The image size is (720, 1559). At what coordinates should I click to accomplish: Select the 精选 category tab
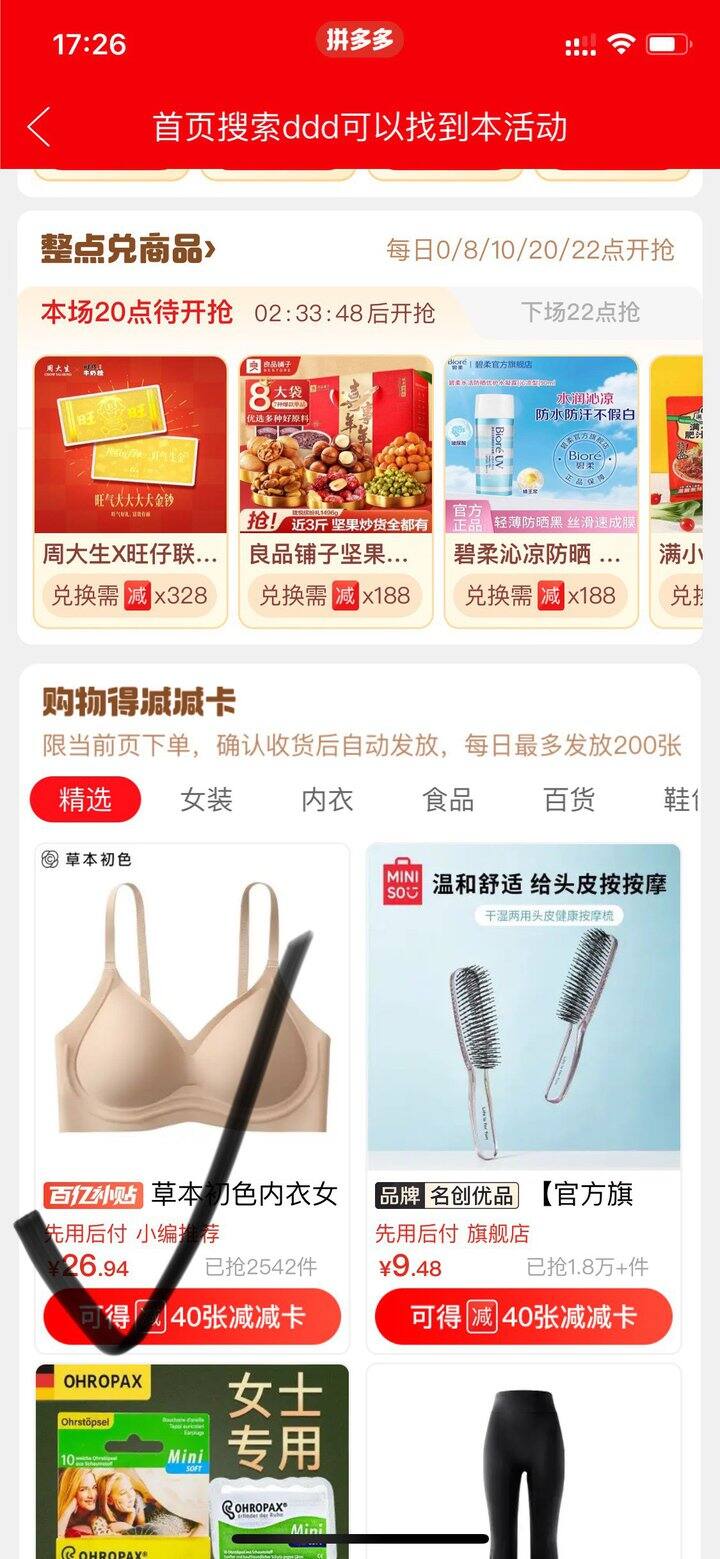tap(85, 799)
